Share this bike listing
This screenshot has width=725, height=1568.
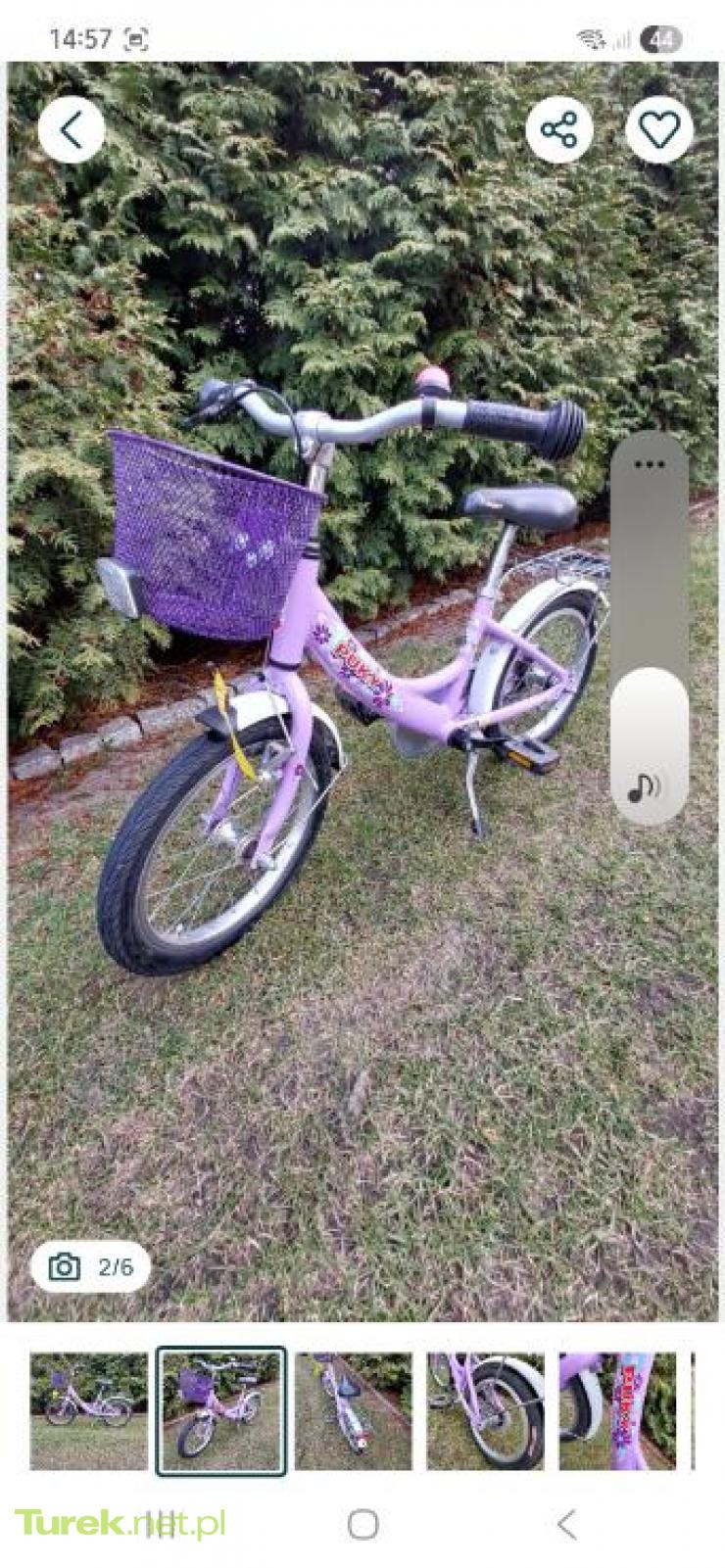[x=559, y=129]
